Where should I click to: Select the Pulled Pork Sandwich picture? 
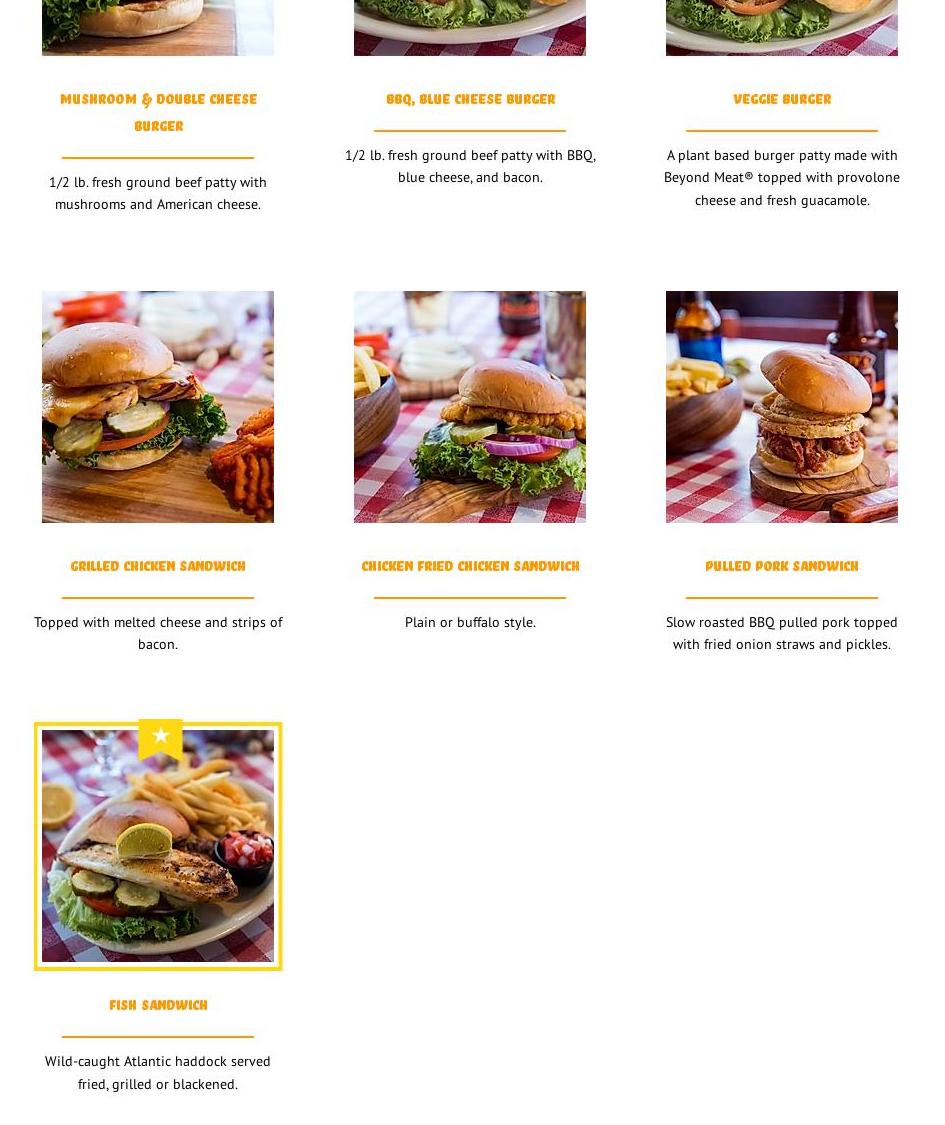(x=782, y=407)
